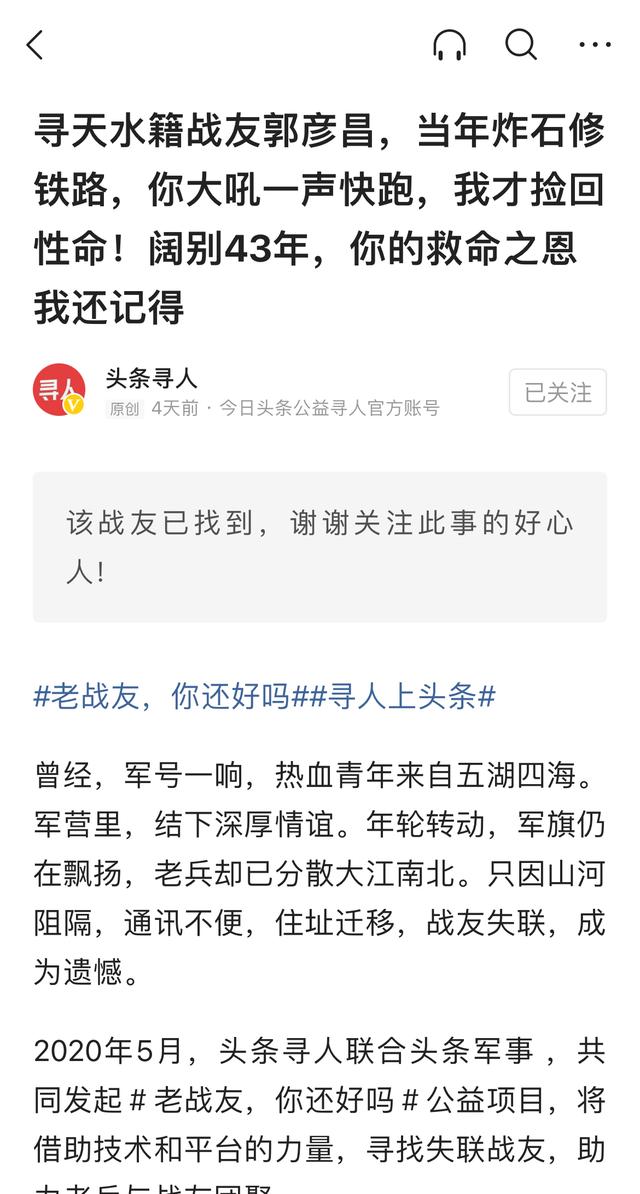Image resolution: width=640 pixels, height=1194 pixels.
Task: Listen to the article via headphone icon
Action: [450, 45]
